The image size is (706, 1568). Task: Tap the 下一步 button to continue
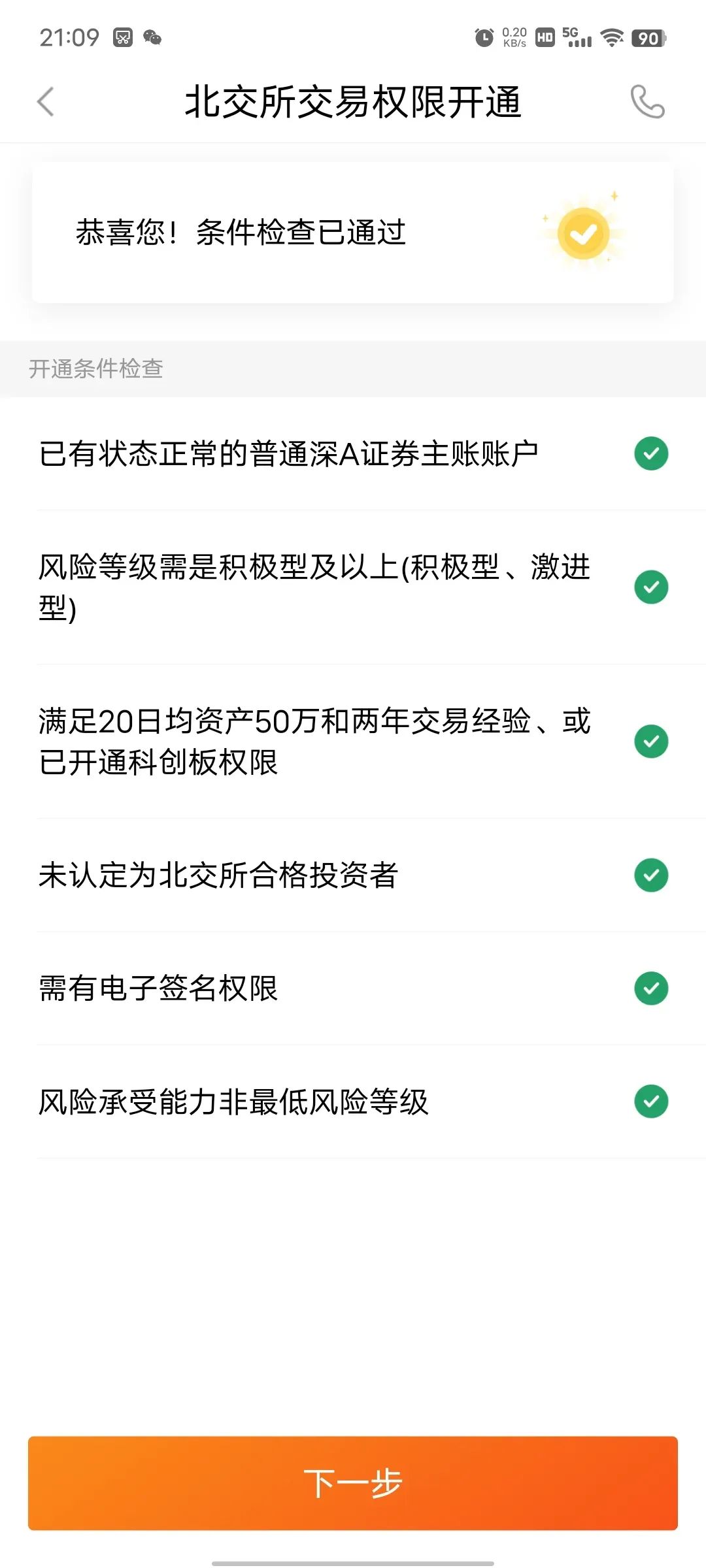[x=353, y=1483]
